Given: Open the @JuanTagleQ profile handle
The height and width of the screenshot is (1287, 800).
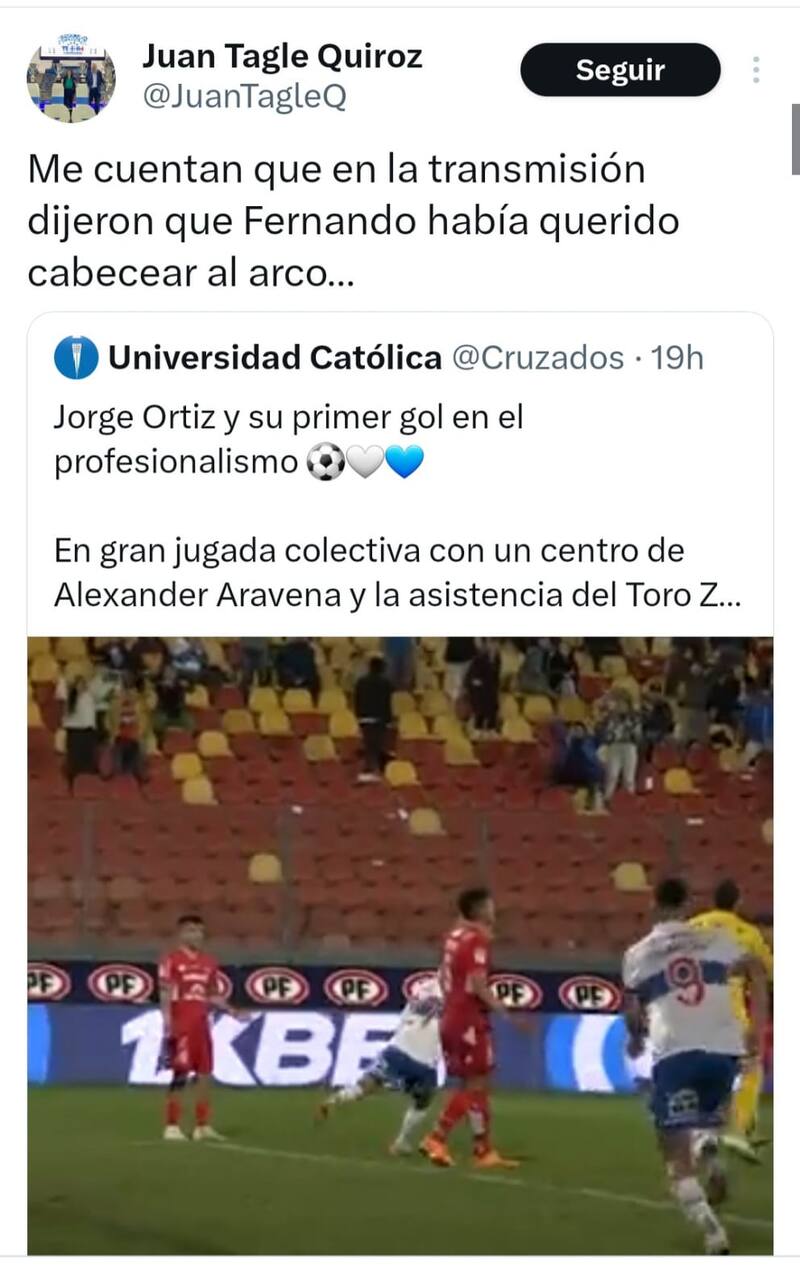Looking at the screenshot, I should tap(244, 98).
